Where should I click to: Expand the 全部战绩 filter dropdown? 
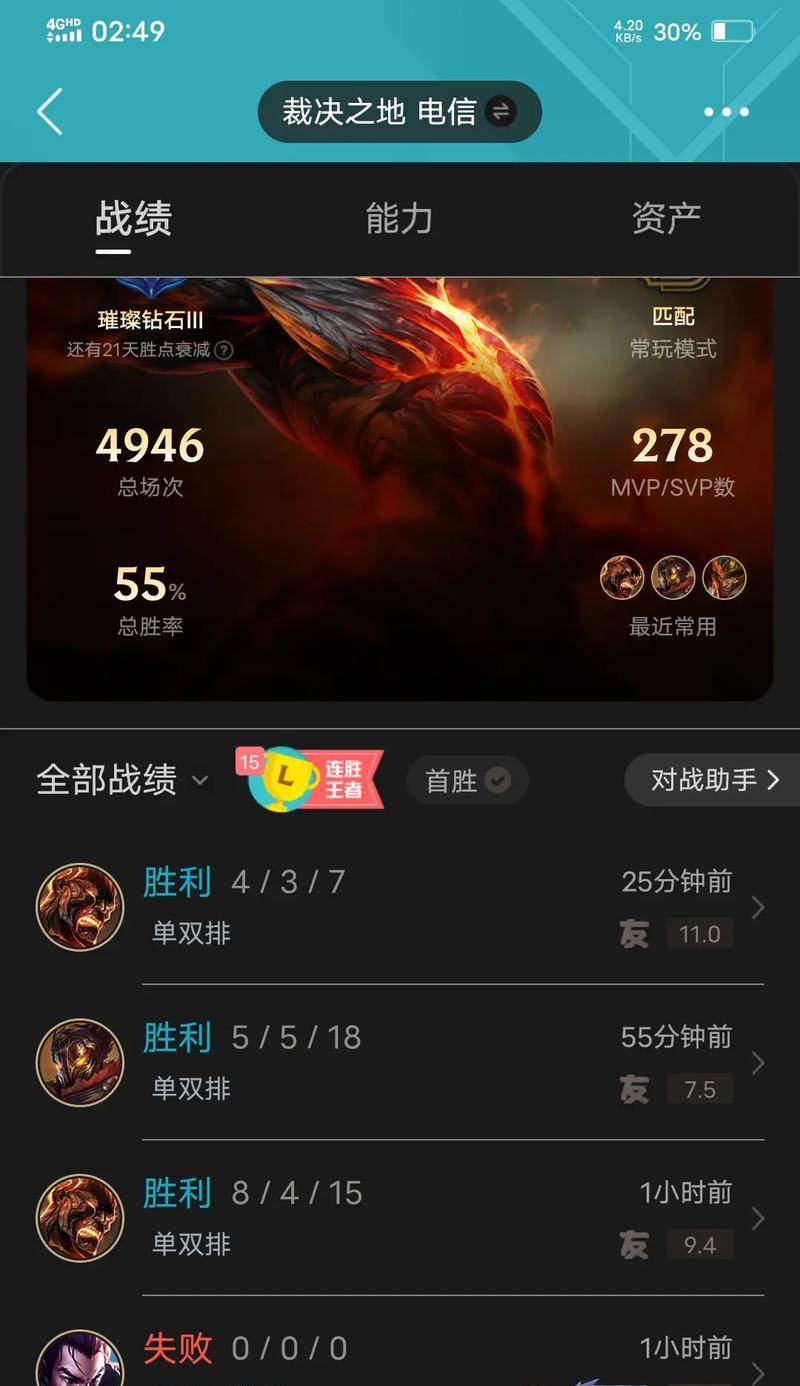tap(122, 780)
